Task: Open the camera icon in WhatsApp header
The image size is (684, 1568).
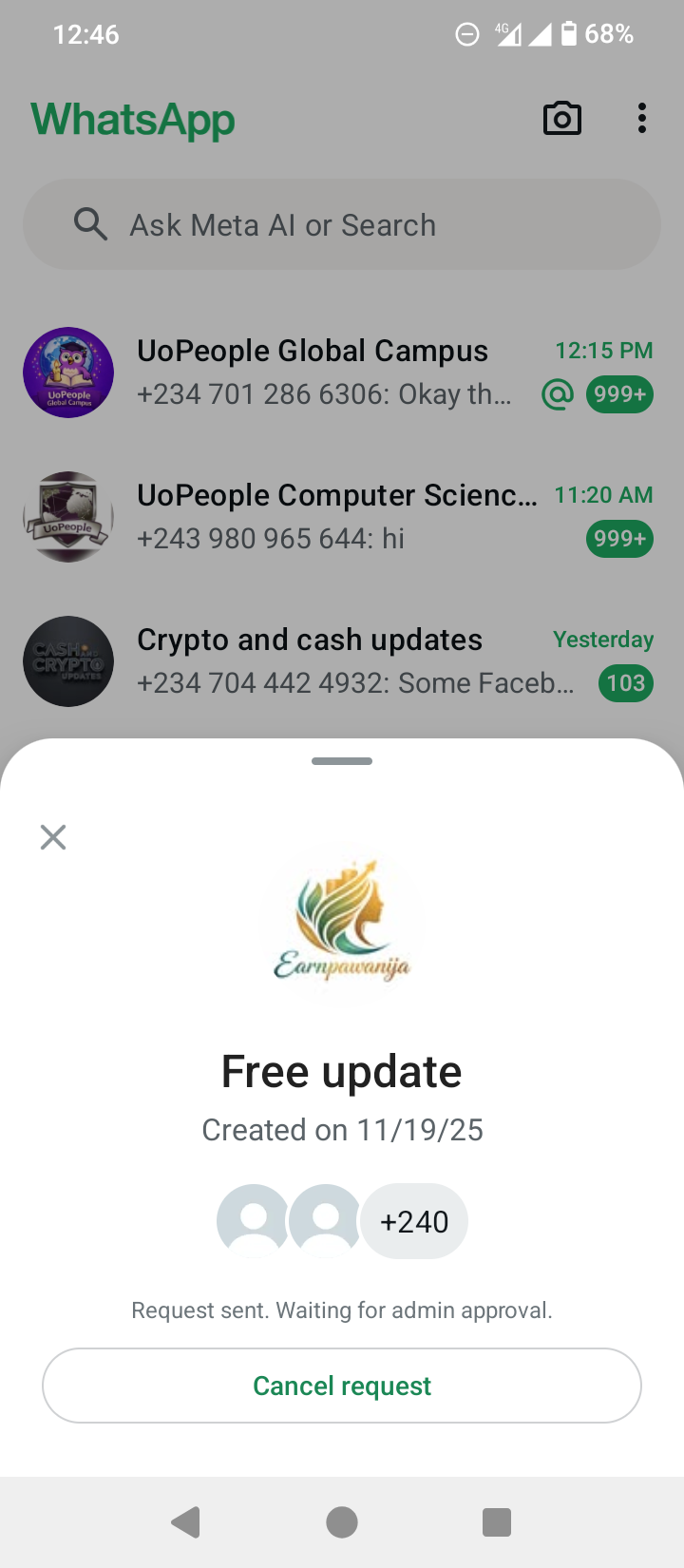Action: (561, 119)
